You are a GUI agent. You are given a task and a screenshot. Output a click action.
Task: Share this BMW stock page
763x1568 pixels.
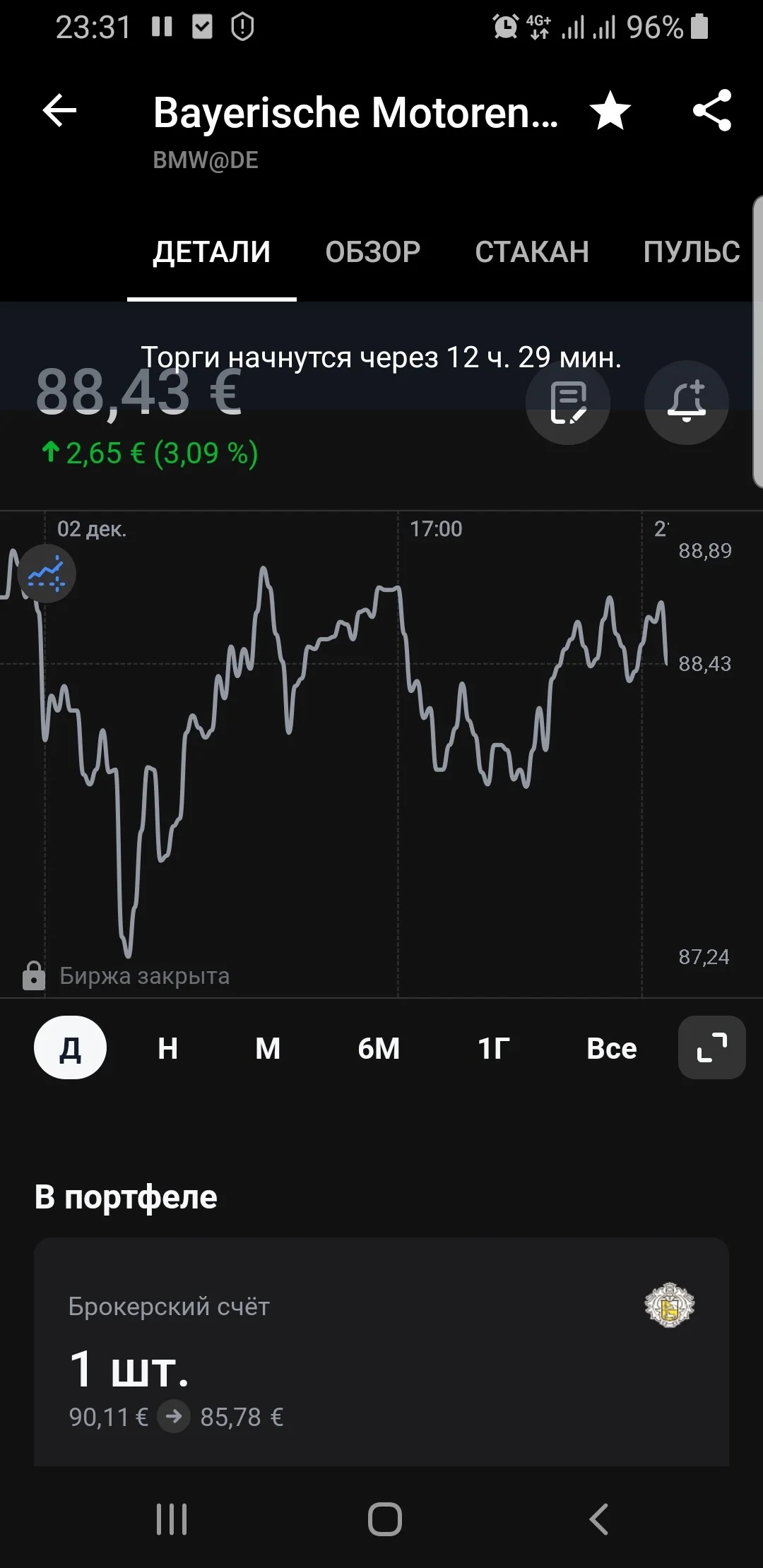point(712,110)
